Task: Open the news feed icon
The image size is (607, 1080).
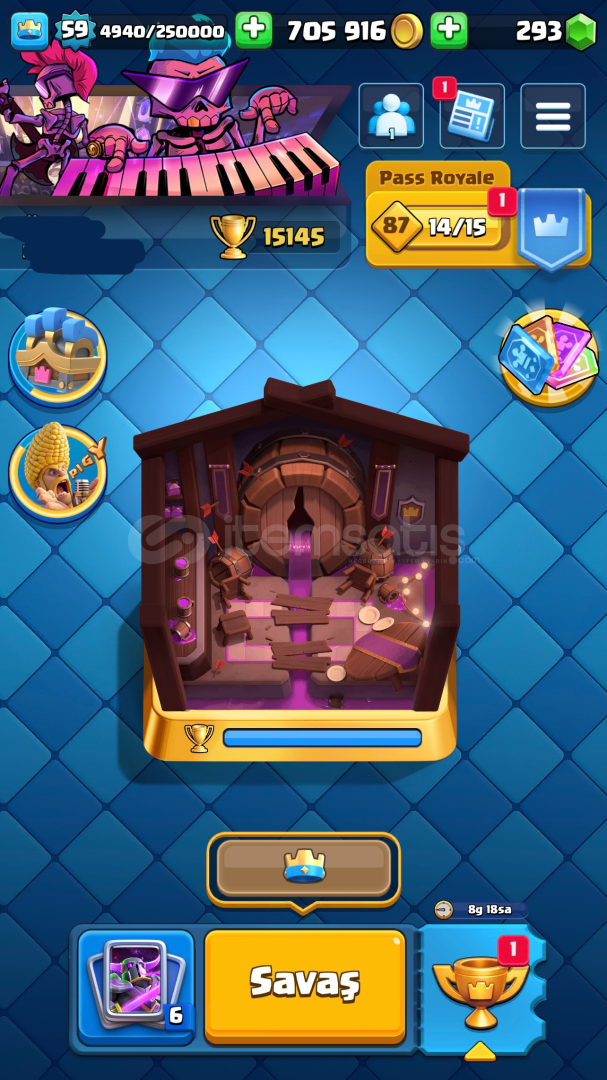Action: point(471,116)
